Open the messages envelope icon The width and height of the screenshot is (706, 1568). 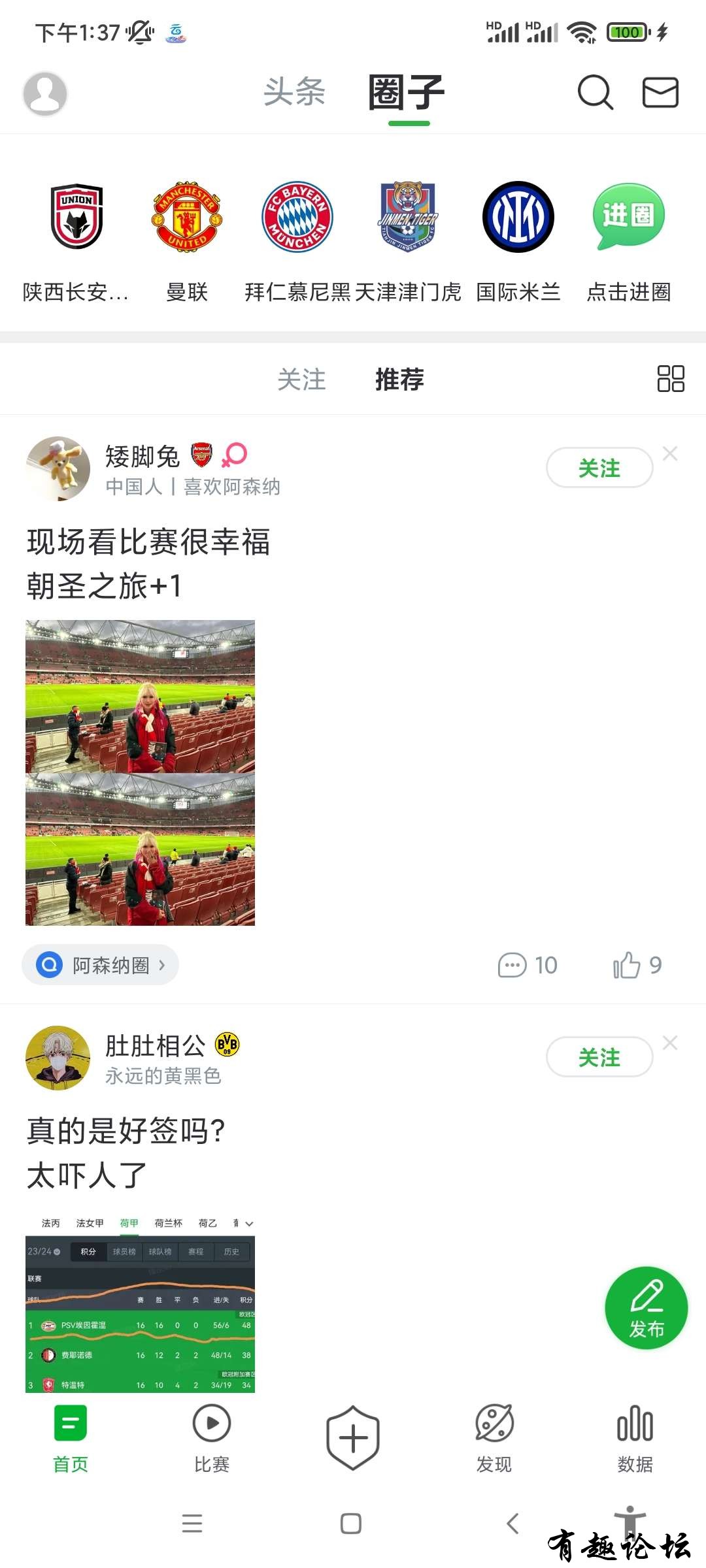(x=660, y=92)
